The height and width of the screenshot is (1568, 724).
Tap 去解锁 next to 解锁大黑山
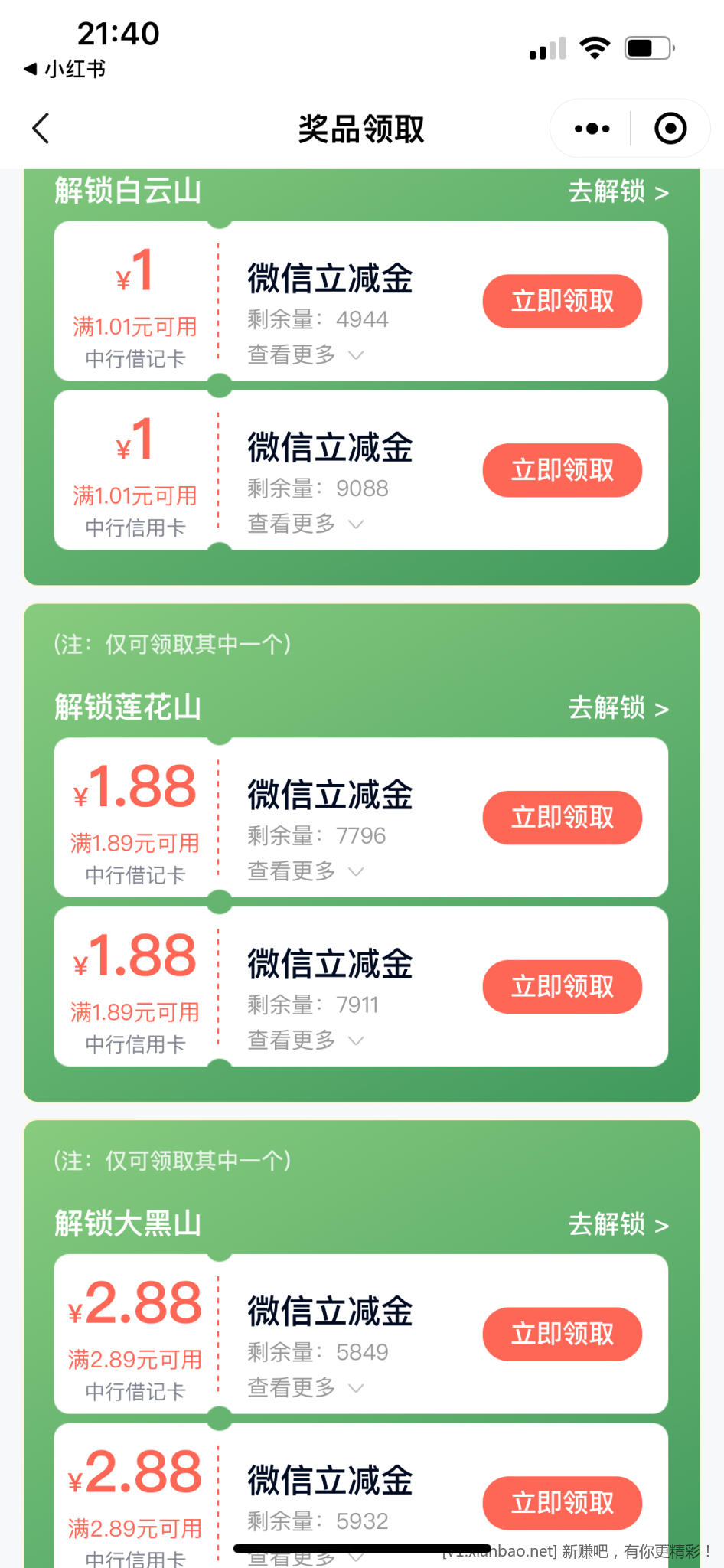click(x=618, y=1224)
